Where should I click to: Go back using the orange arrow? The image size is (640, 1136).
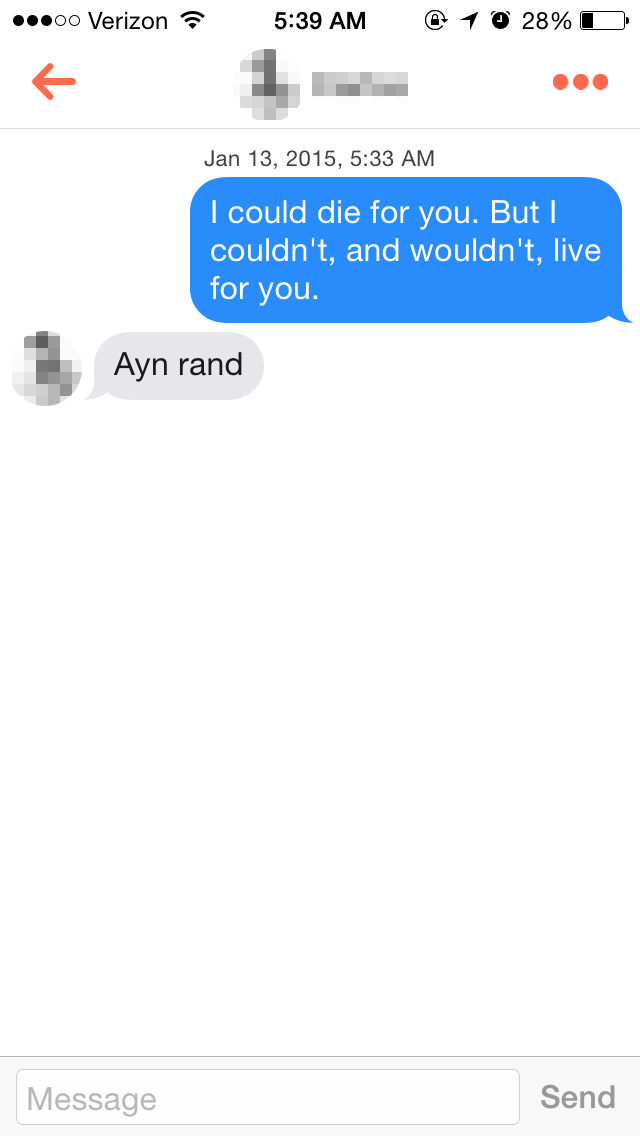(54, 82)
